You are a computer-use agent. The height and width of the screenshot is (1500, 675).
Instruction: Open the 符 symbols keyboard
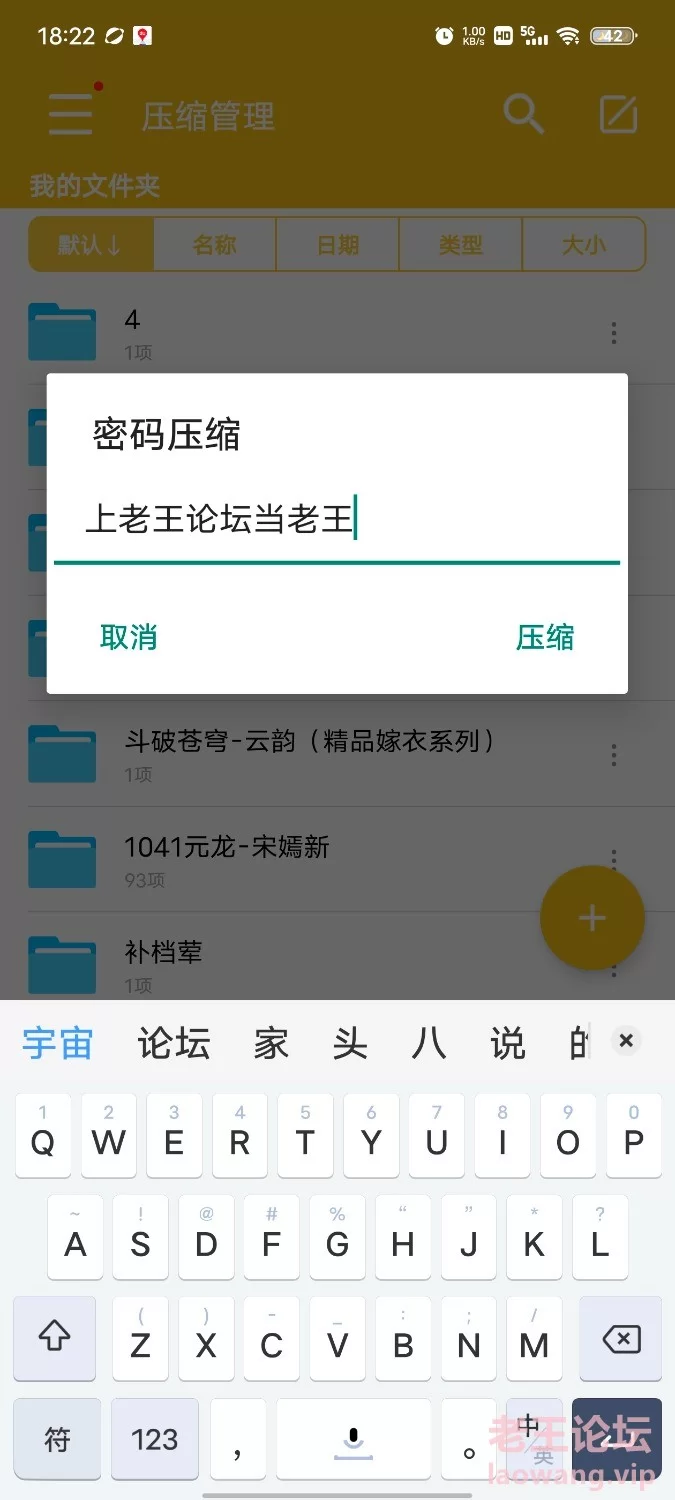pos(57,1439)
